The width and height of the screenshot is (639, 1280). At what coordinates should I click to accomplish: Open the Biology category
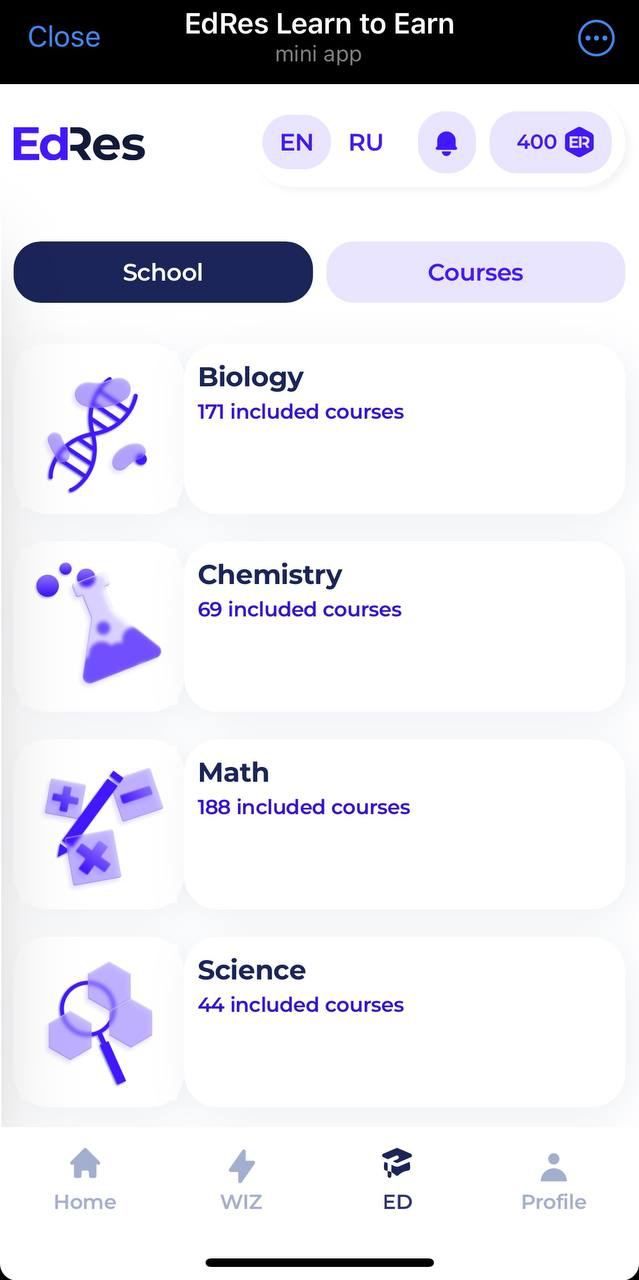[404, 429]
